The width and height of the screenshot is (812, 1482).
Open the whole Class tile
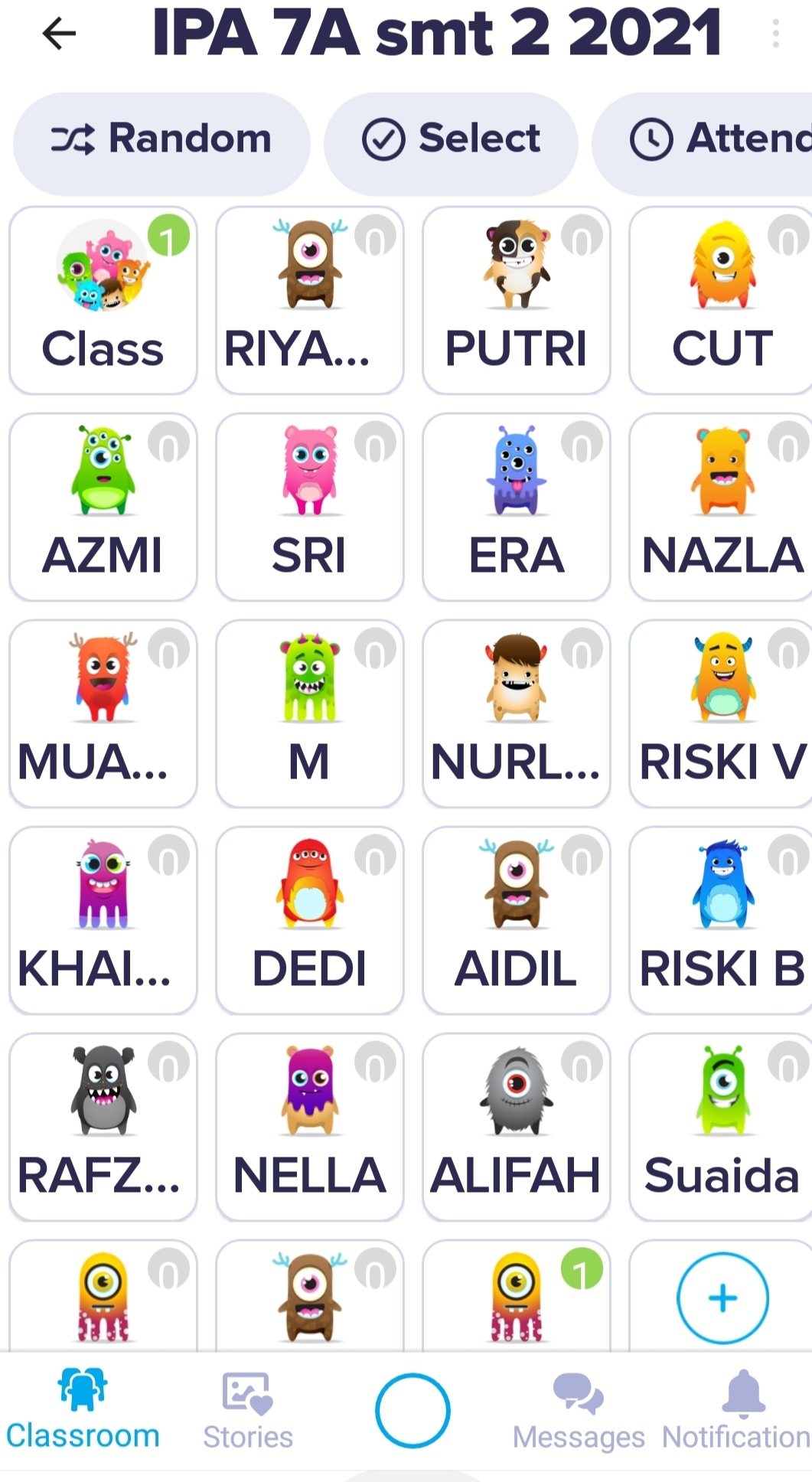[x=103, y=300]
